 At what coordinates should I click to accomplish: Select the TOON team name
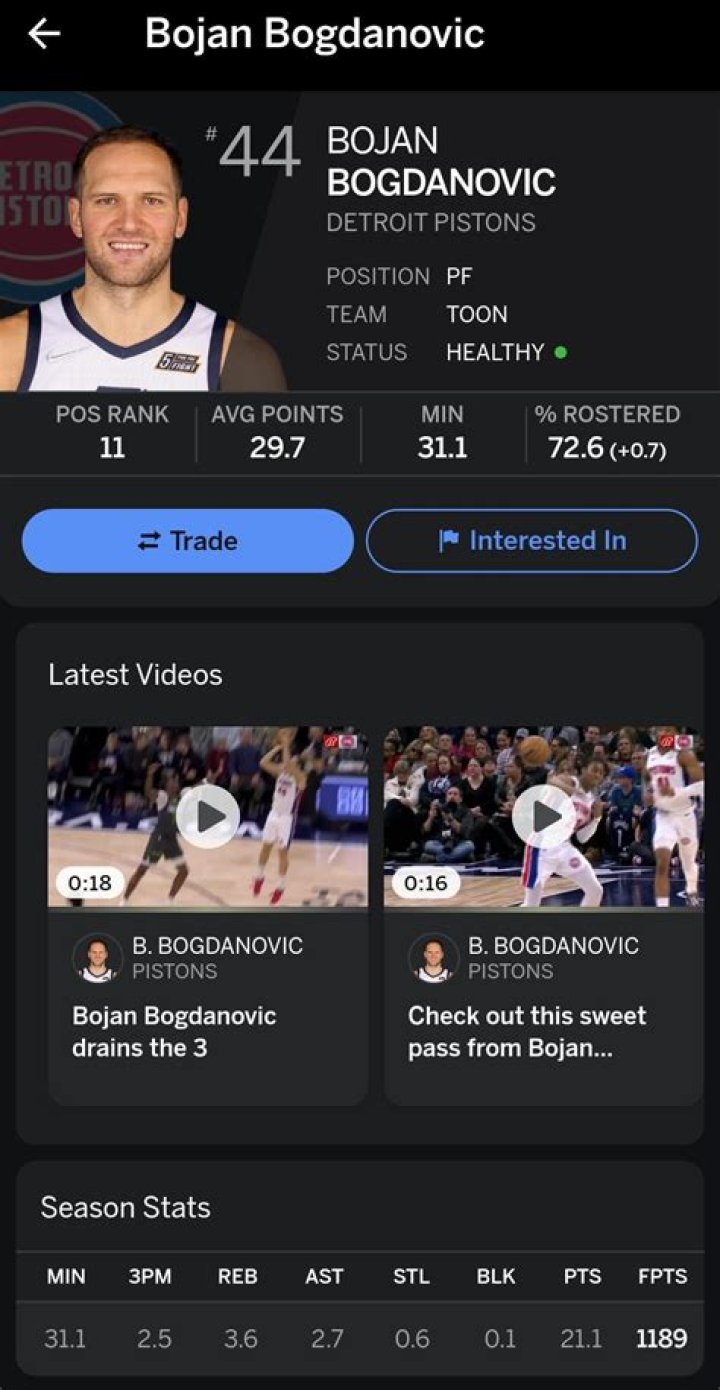pyautogui.click(x=477, y=314)
